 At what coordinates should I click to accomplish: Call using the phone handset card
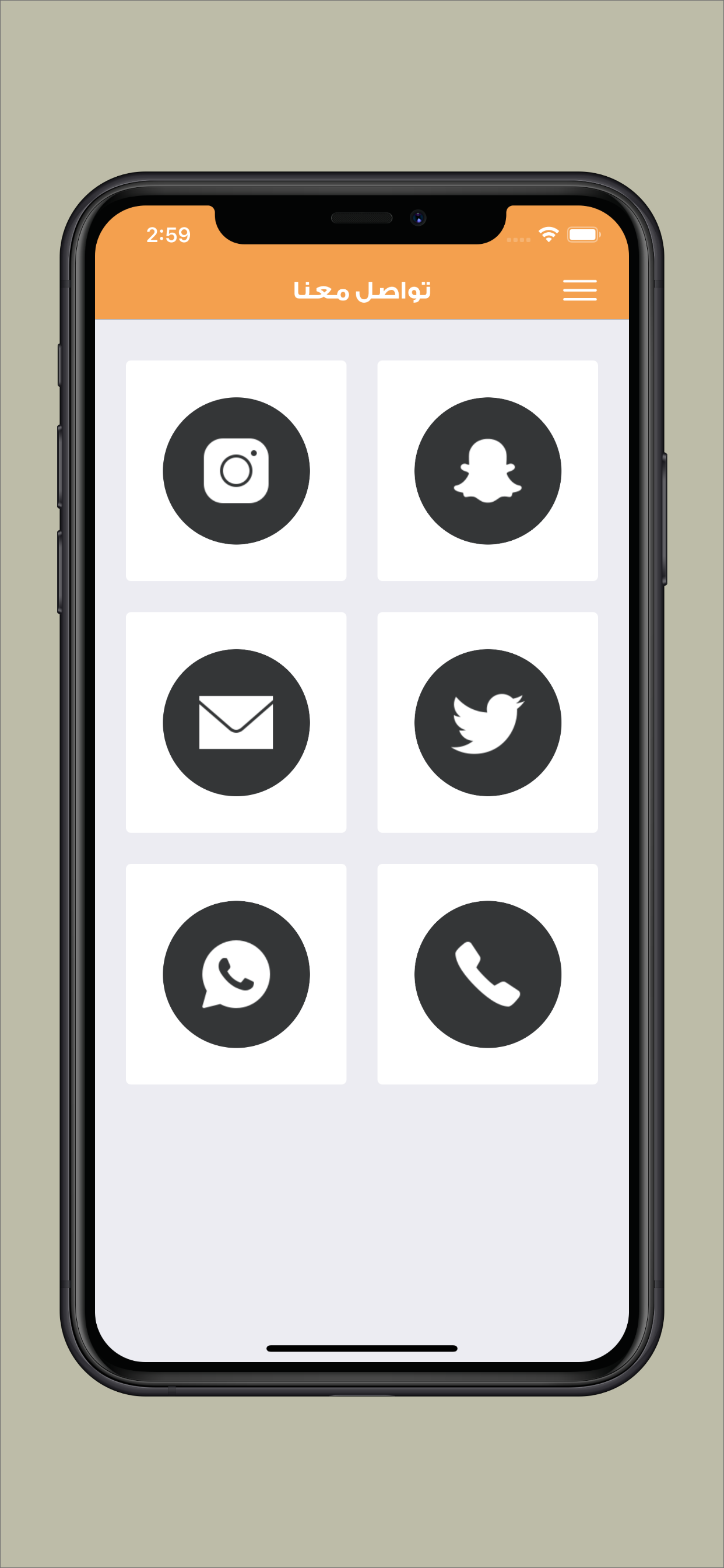[487, 974]
